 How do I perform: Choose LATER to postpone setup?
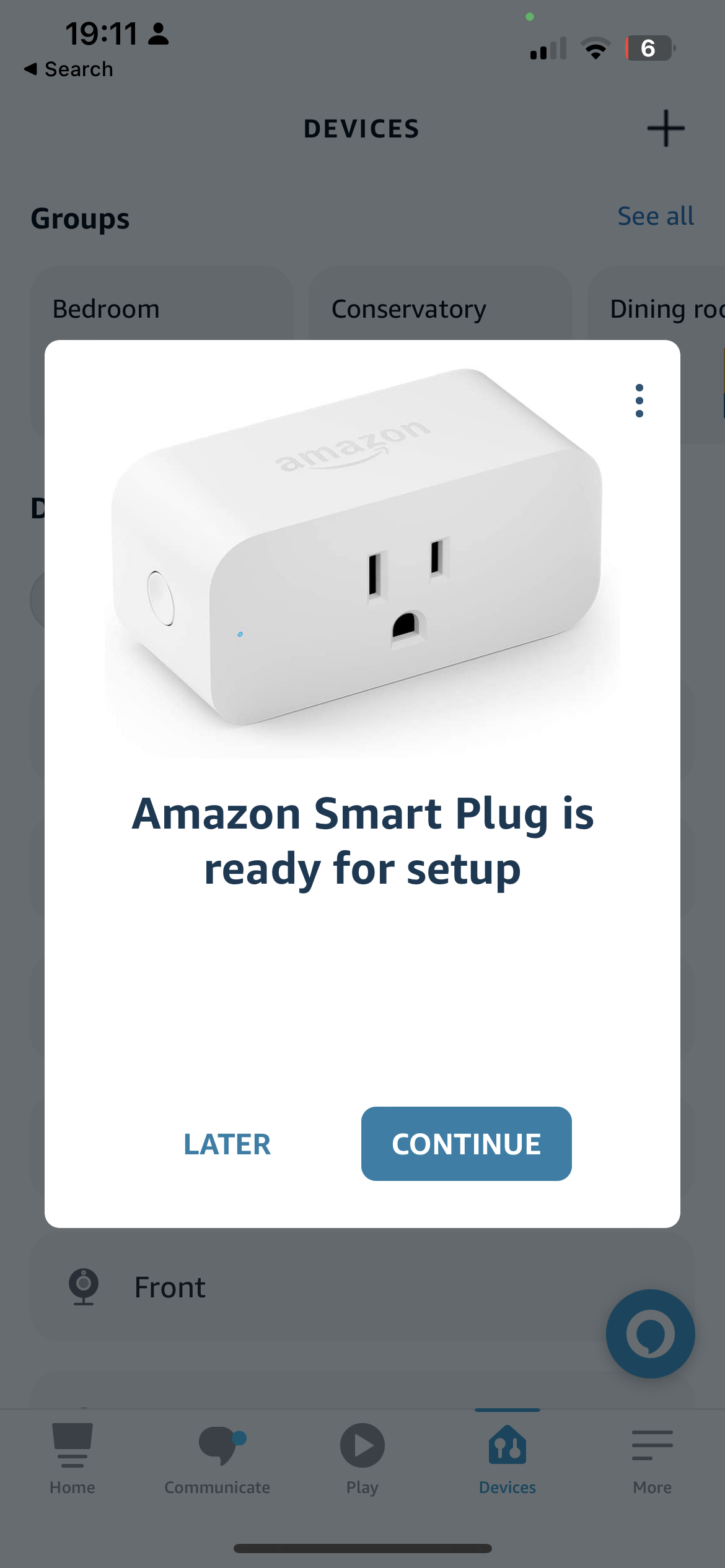click(x=227, y=1144)
